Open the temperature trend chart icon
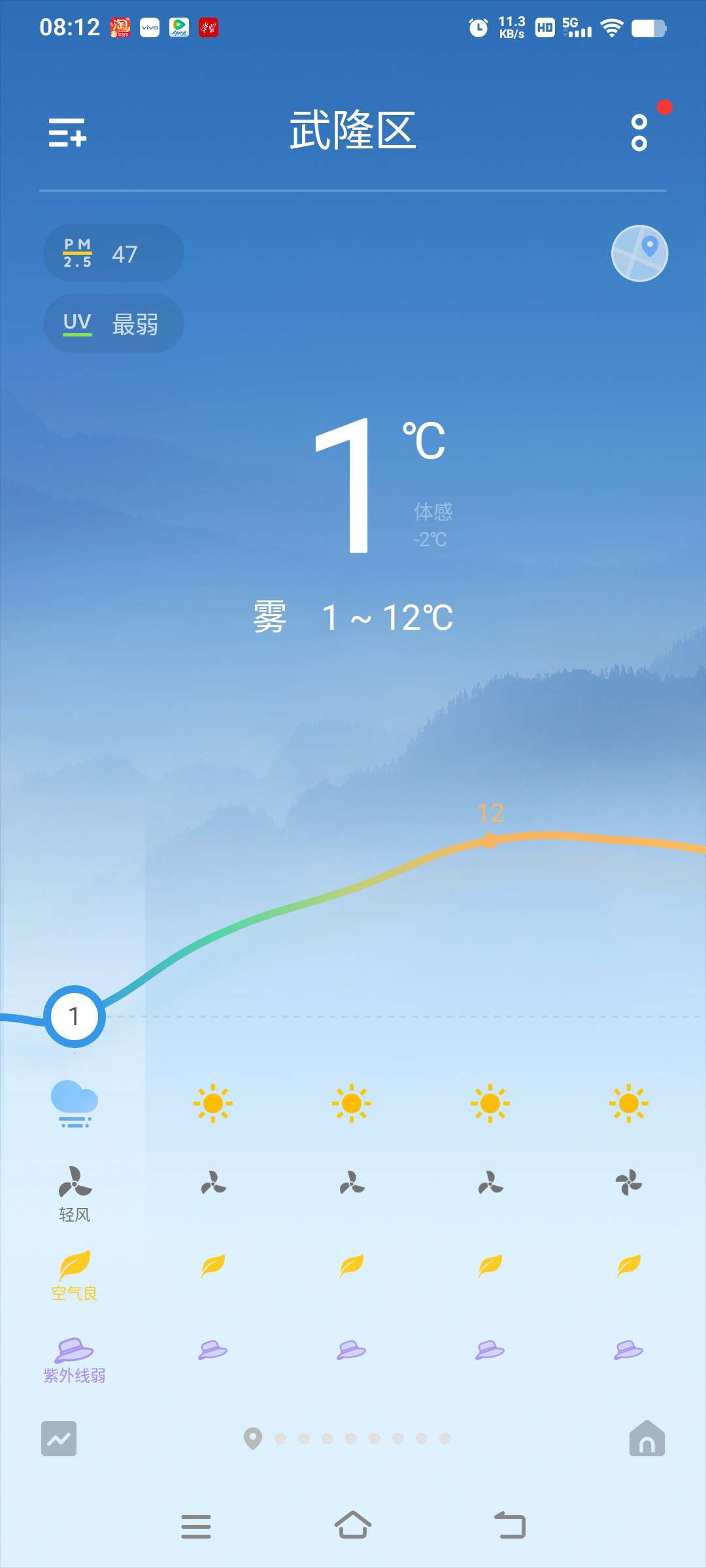This screenshot has width=706, height=1568. click(x=59, y=1439)
